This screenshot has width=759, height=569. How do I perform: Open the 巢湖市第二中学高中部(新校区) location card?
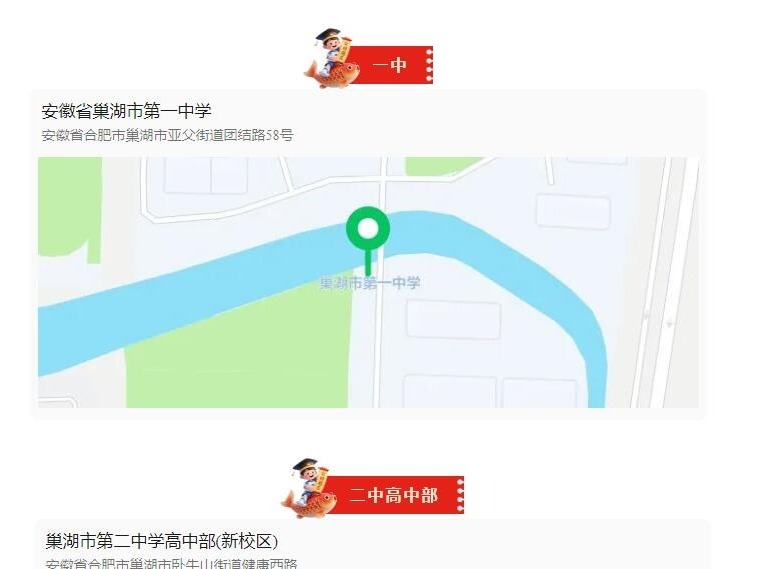[x=161, y=542]
